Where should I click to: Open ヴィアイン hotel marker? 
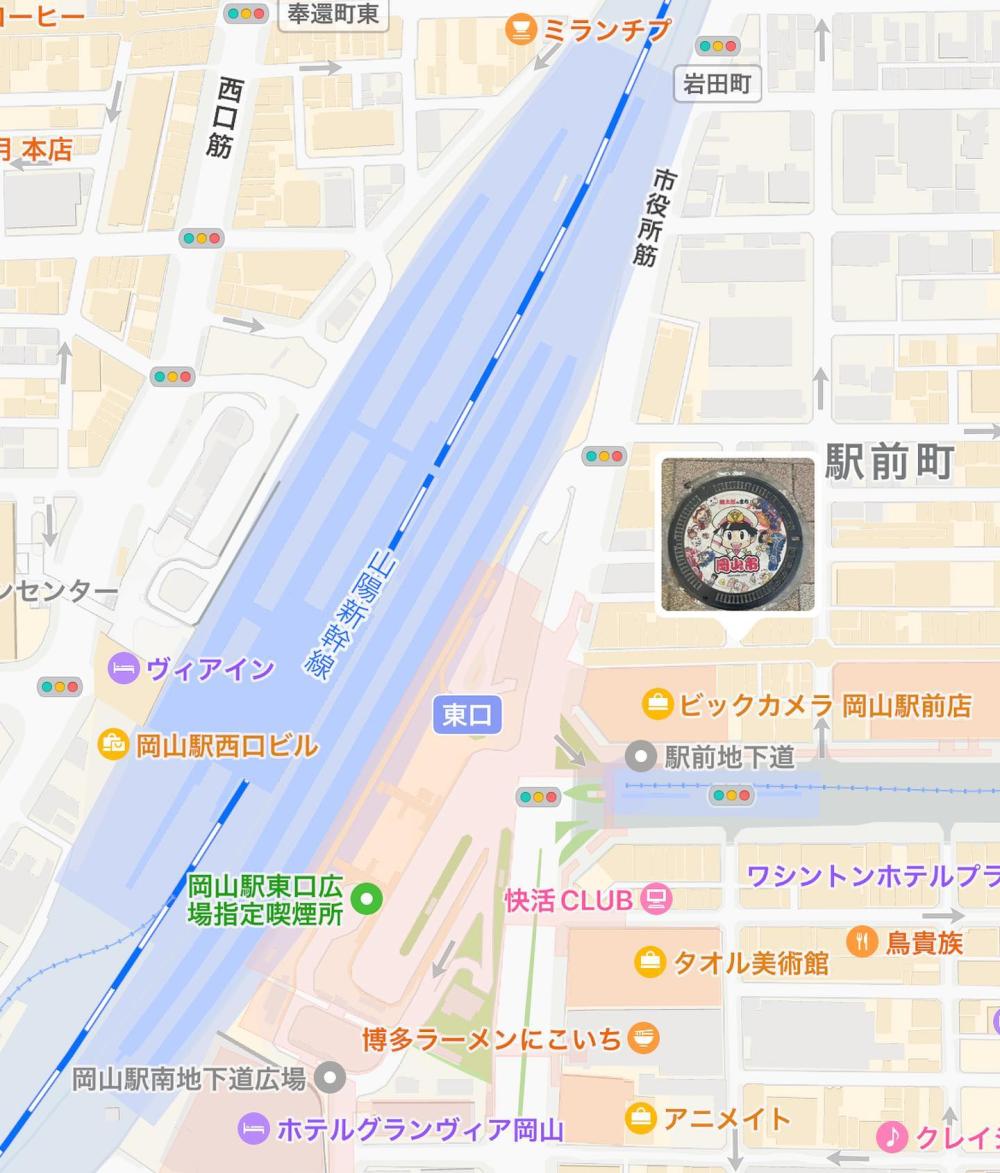pos(123,668)
